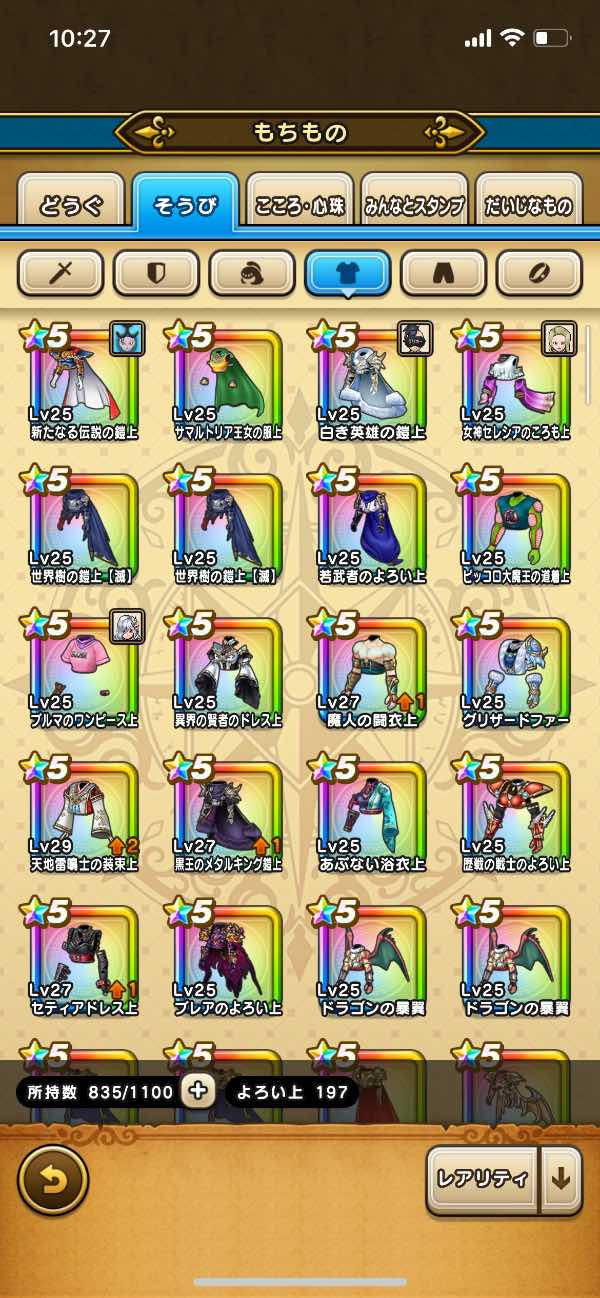Go back with the return arrow button
The image size is (600, 1298).
(x=53, y=1180)
